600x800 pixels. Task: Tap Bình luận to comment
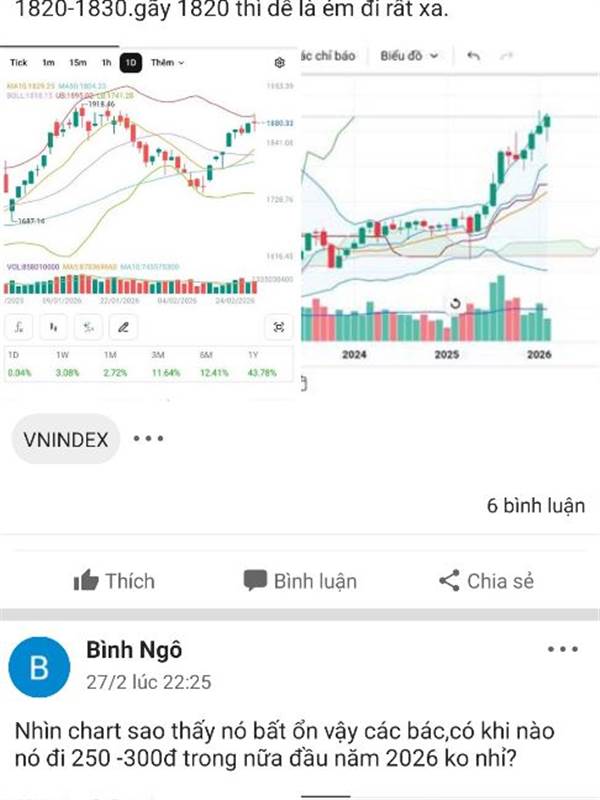click(x=300, y=580)
